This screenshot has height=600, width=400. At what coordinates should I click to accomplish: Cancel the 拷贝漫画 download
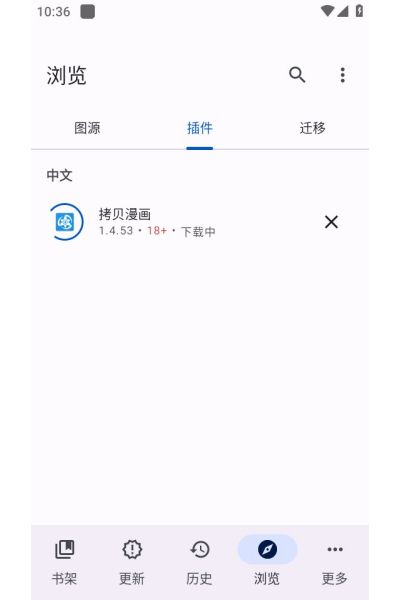[331, 222]
